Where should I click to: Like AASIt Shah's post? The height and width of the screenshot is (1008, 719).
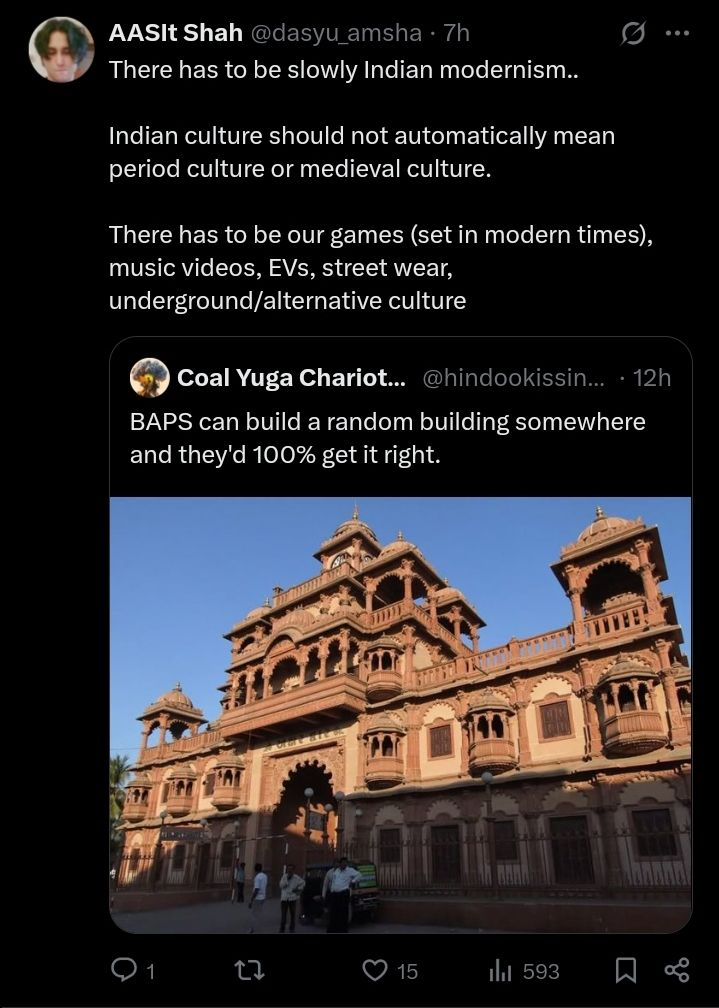pyautogui.click(x=374, y=970)
